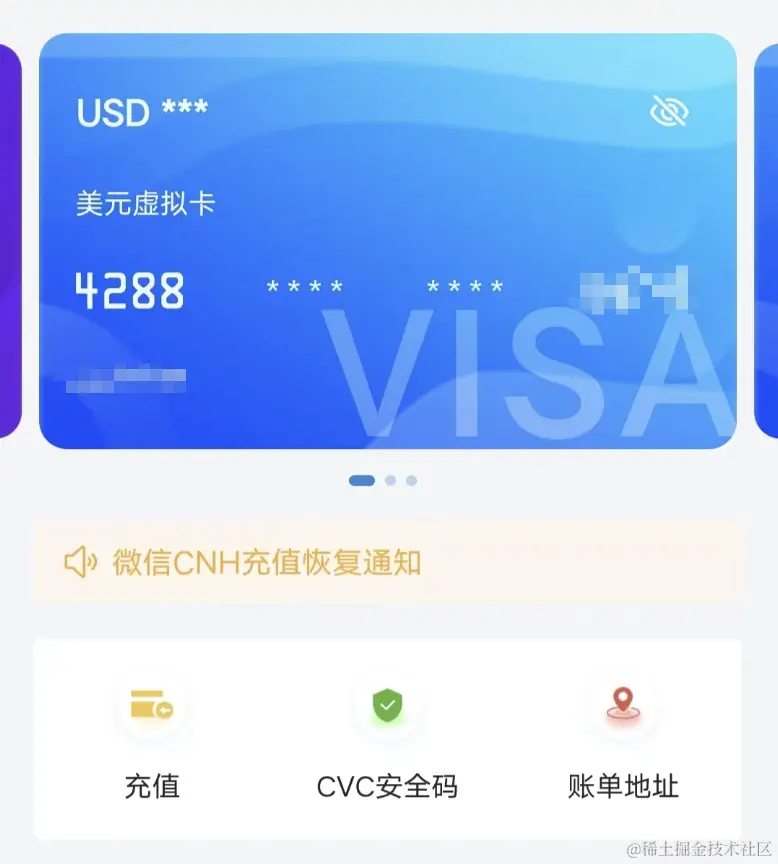This screenshot has width=778, height=864.
Task: Tap 充值 to top up the card
Action: click(x=152, y=740)
